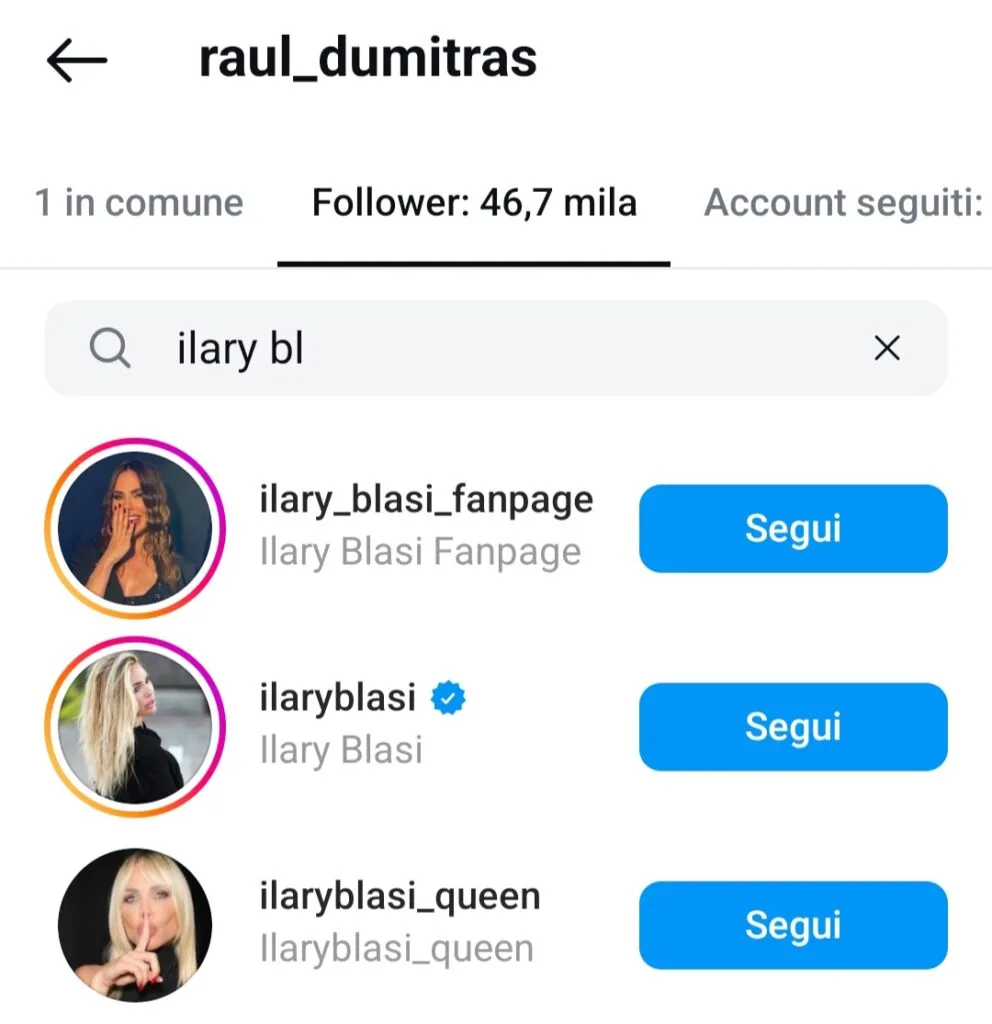
Task: Open ilary_blasi_fanpage profile row
Action: [x=425, y=525]
